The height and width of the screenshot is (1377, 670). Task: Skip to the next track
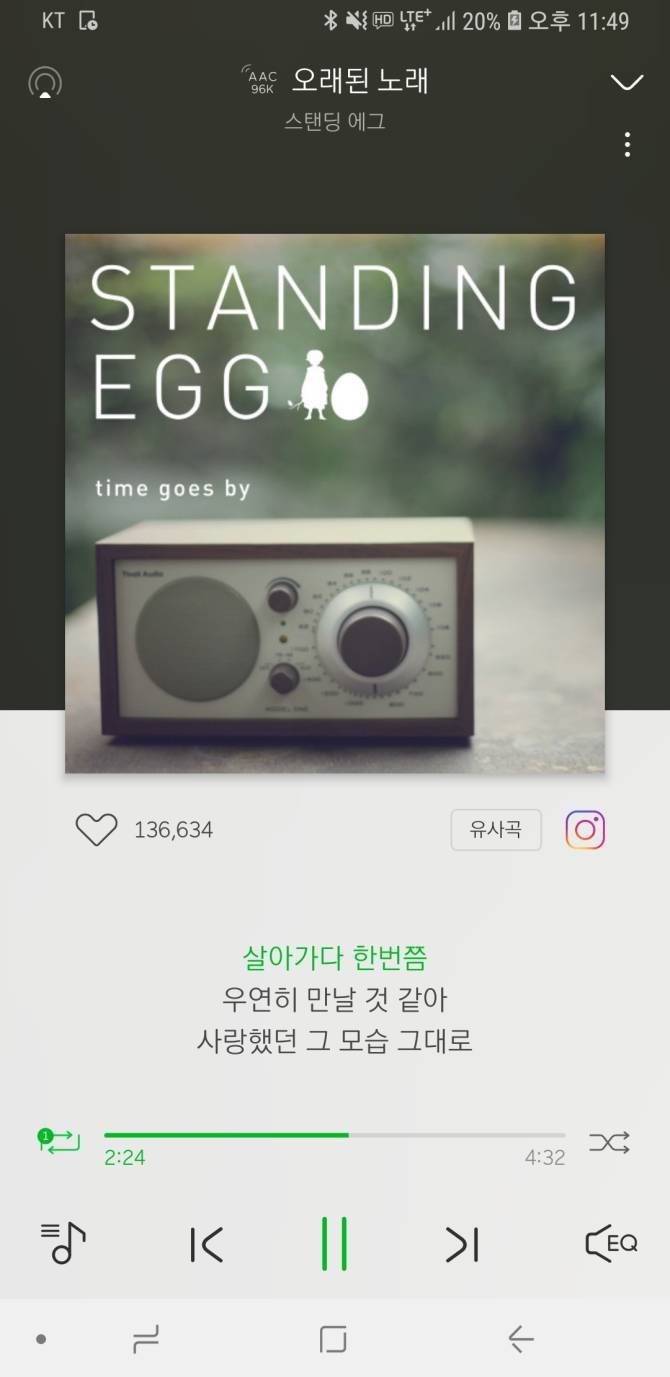(462, 1244)
